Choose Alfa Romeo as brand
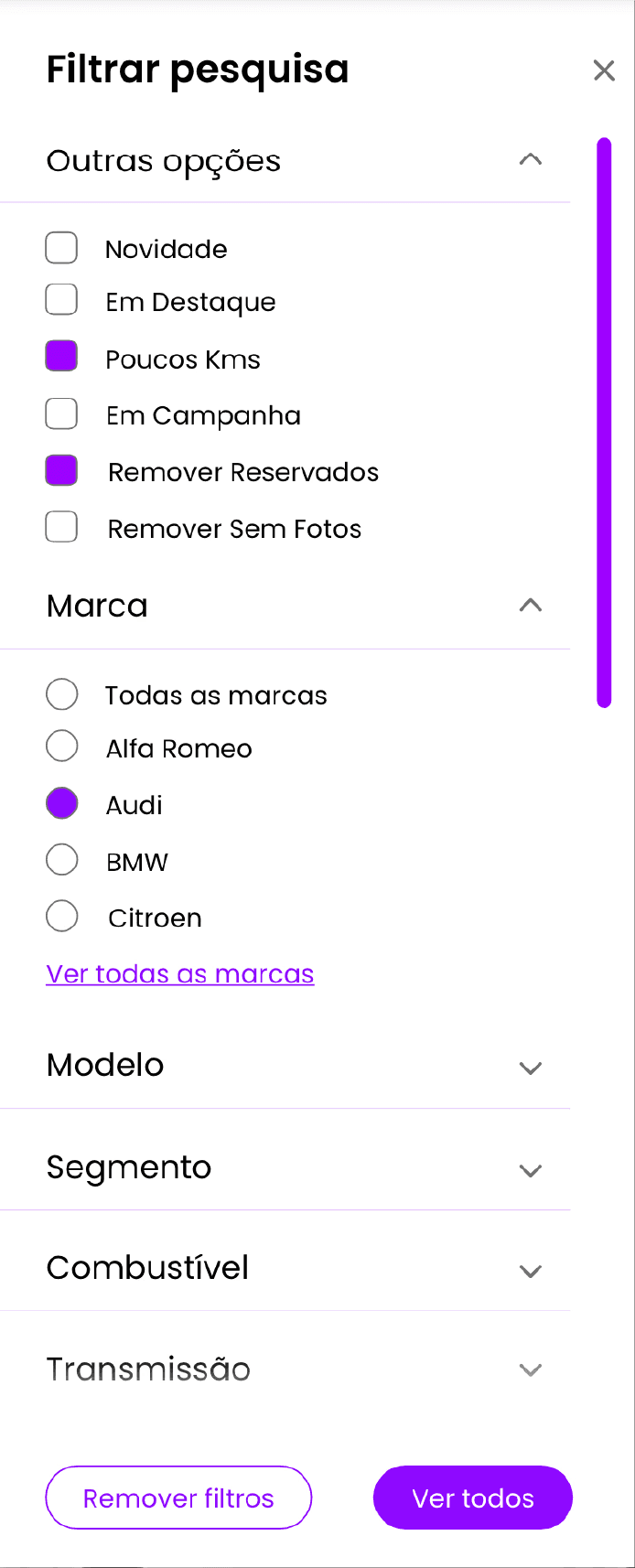 point(61,746)
